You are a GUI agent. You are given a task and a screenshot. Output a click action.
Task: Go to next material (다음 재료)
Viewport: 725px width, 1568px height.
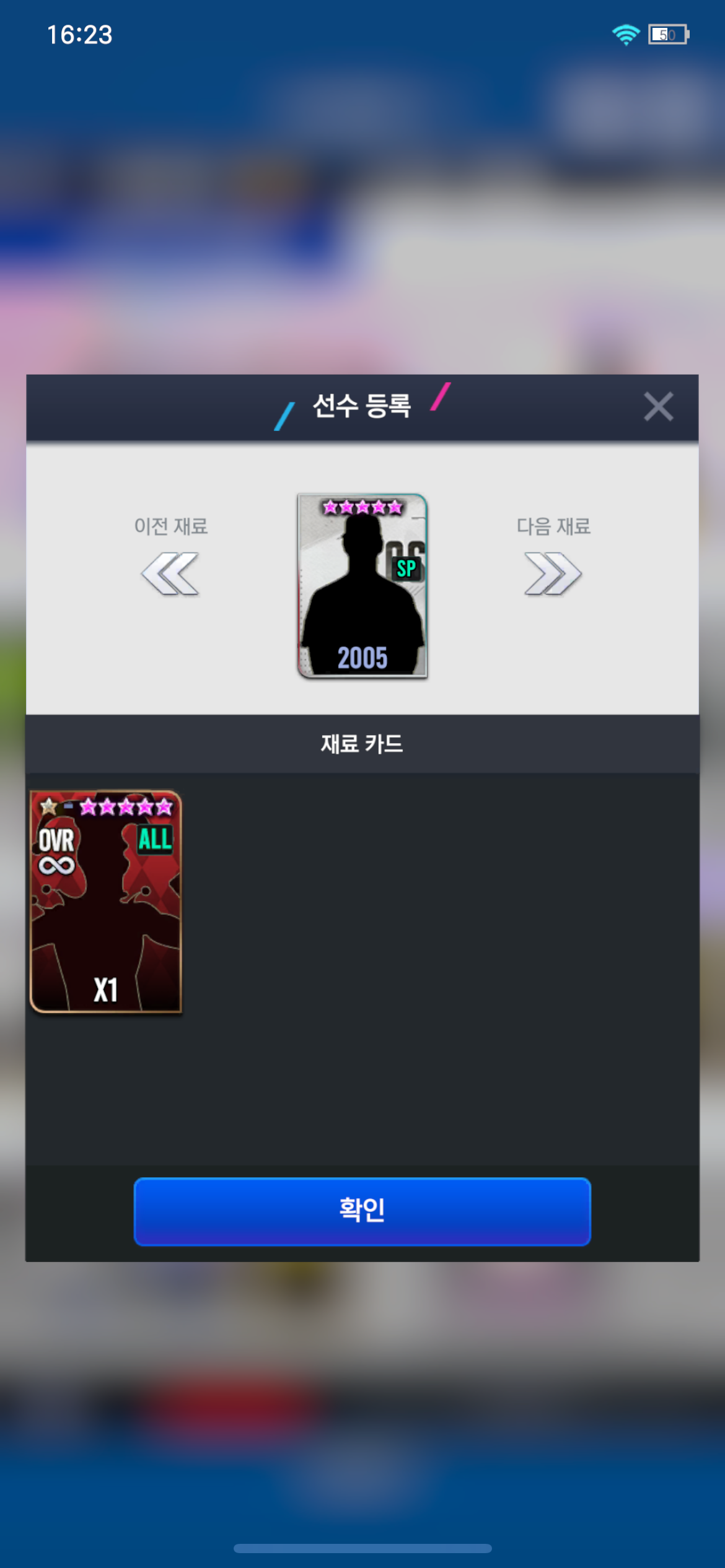pos(553,573)
